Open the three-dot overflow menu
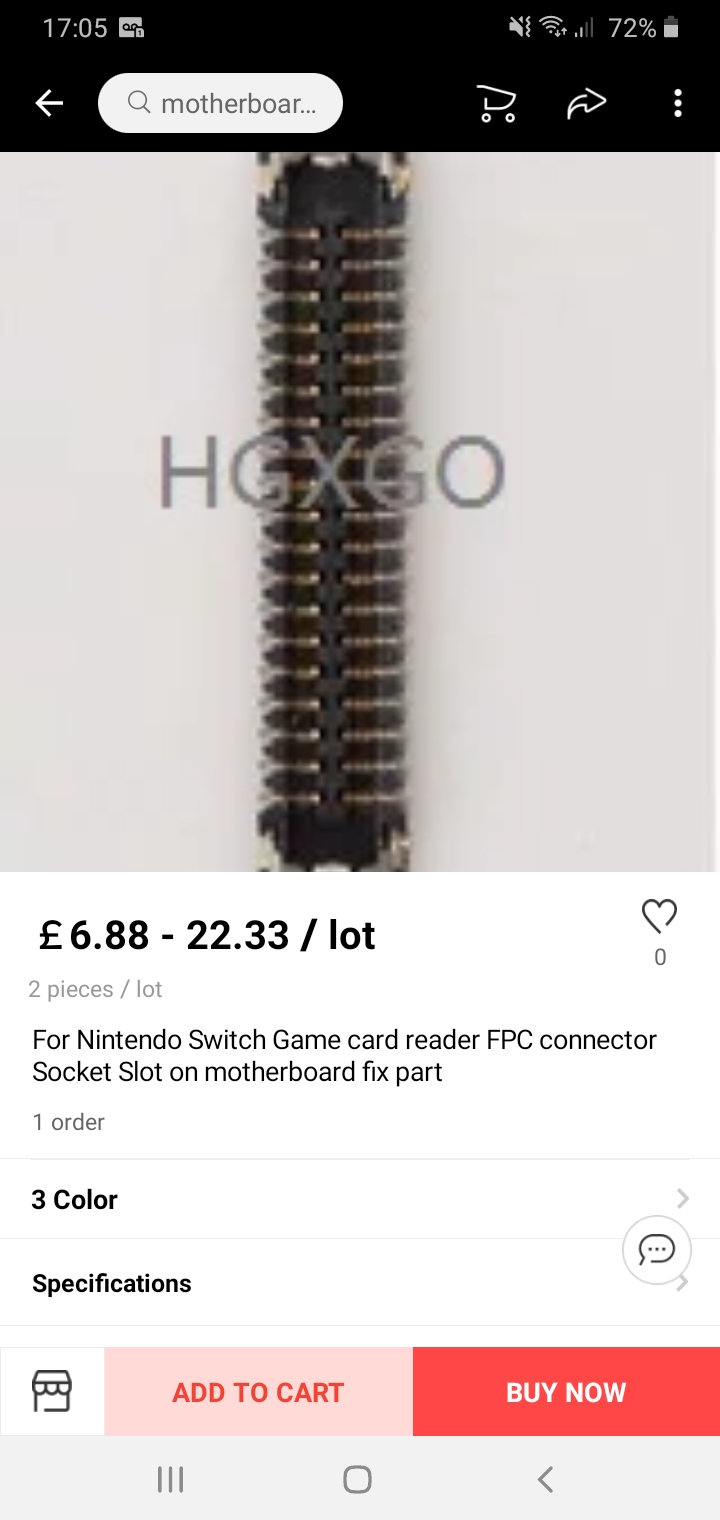720x1520 pixels. [678, 103]
